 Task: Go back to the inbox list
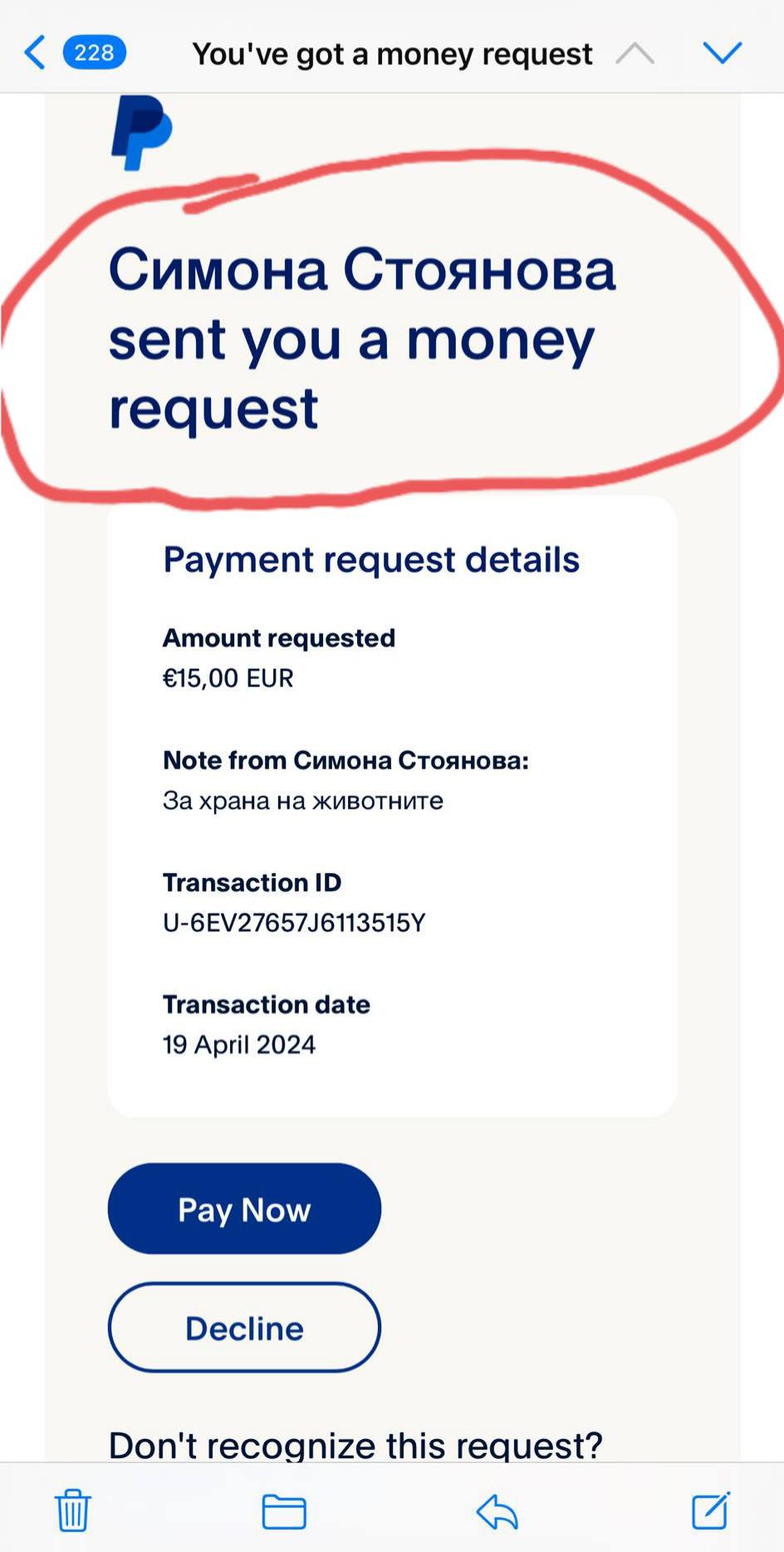point(35,52)
